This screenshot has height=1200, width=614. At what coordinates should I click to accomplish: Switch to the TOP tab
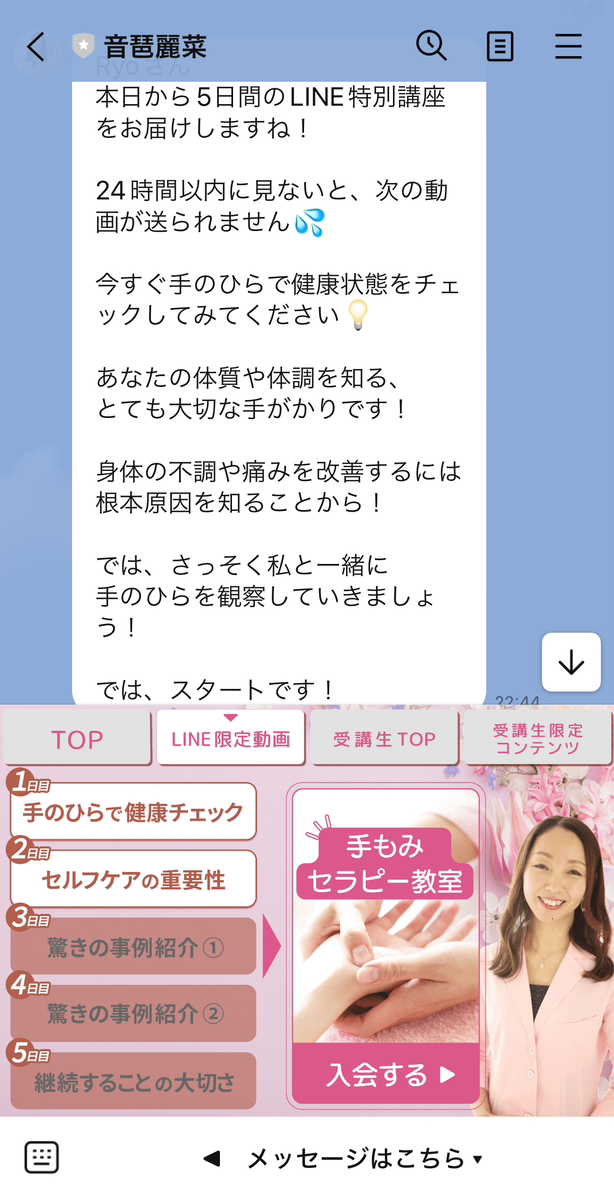pos(77,739)
